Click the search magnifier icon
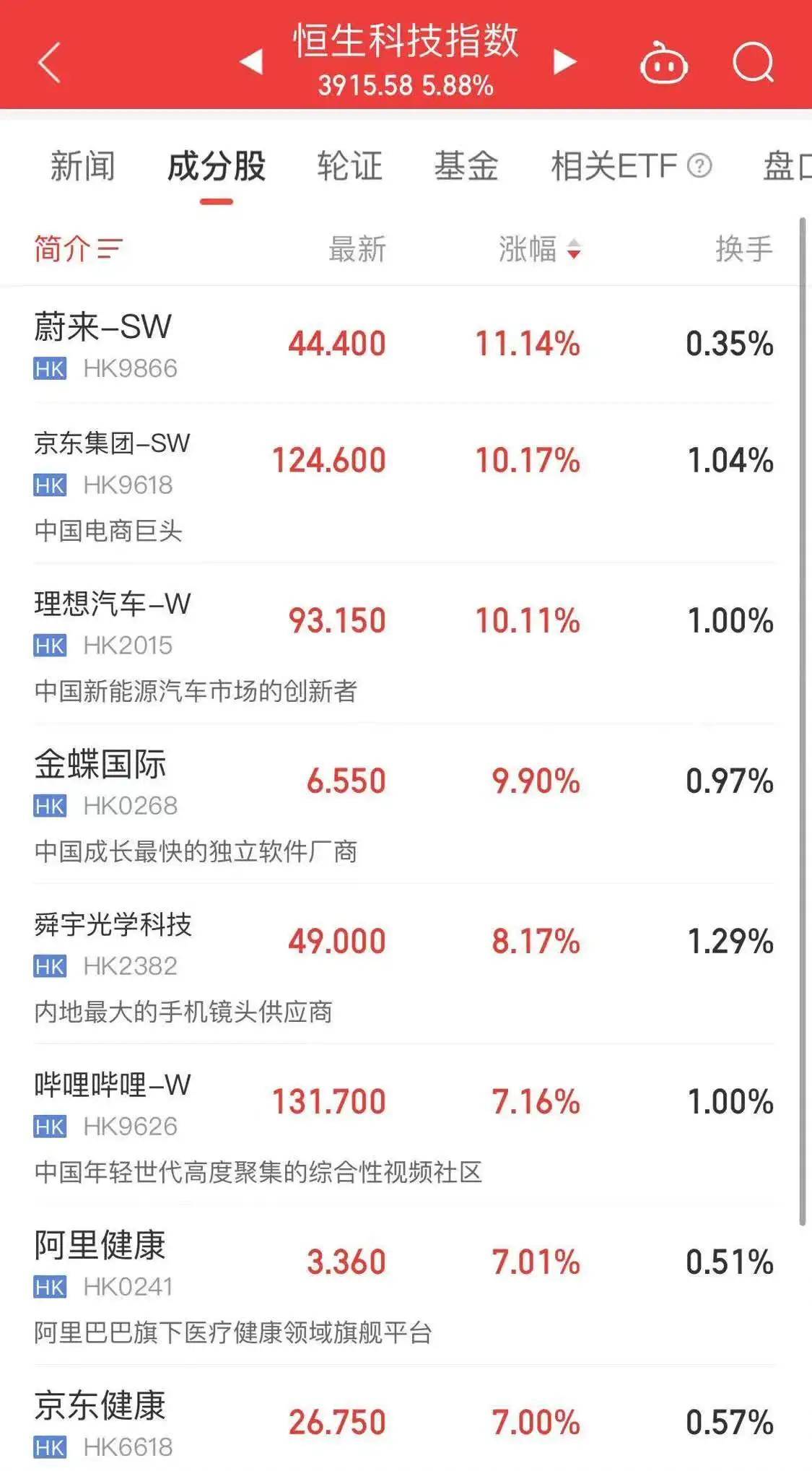 pos(753,64)
